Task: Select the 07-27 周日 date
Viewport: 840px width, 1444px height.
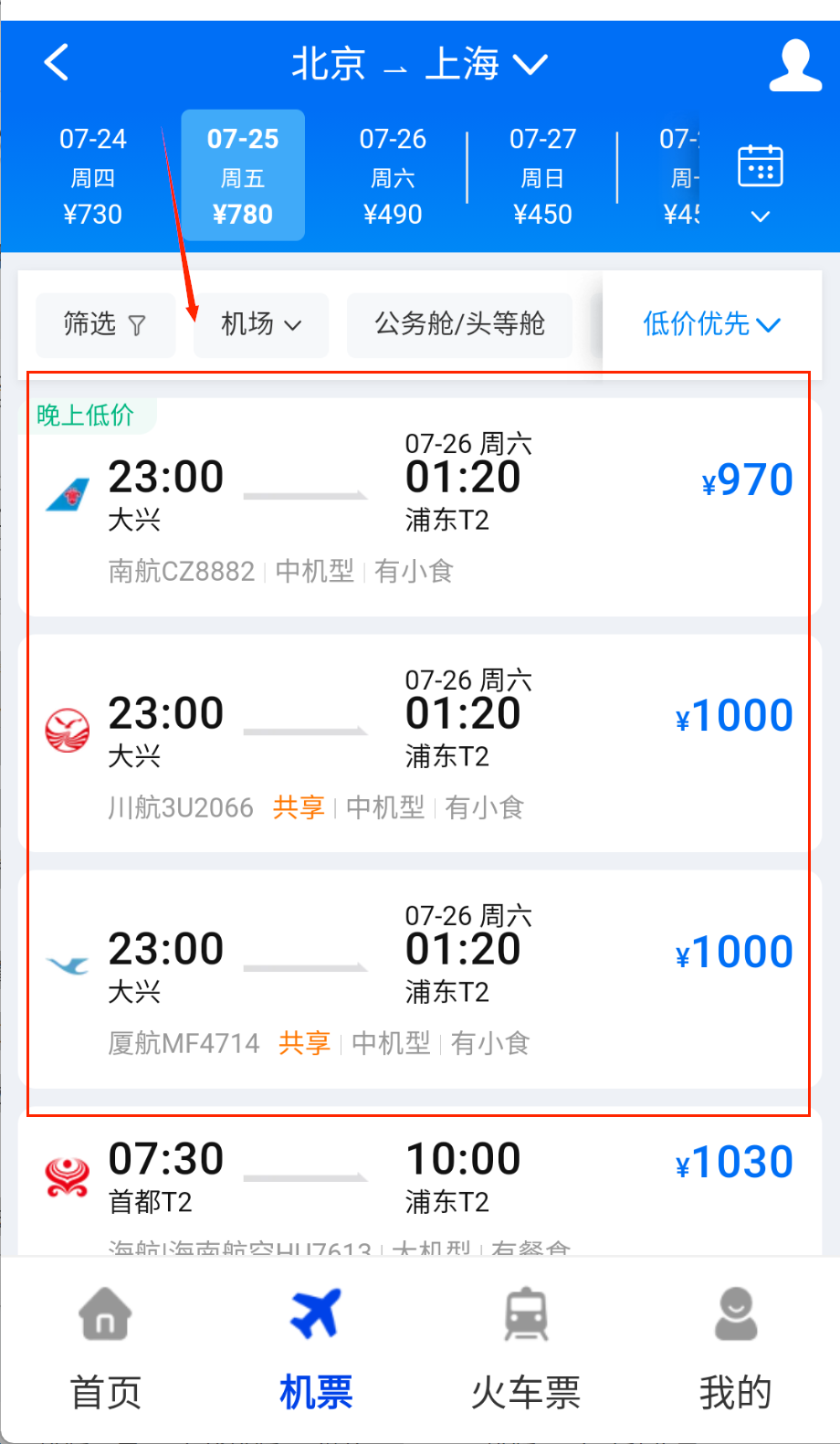Action: tap(542, 176)
